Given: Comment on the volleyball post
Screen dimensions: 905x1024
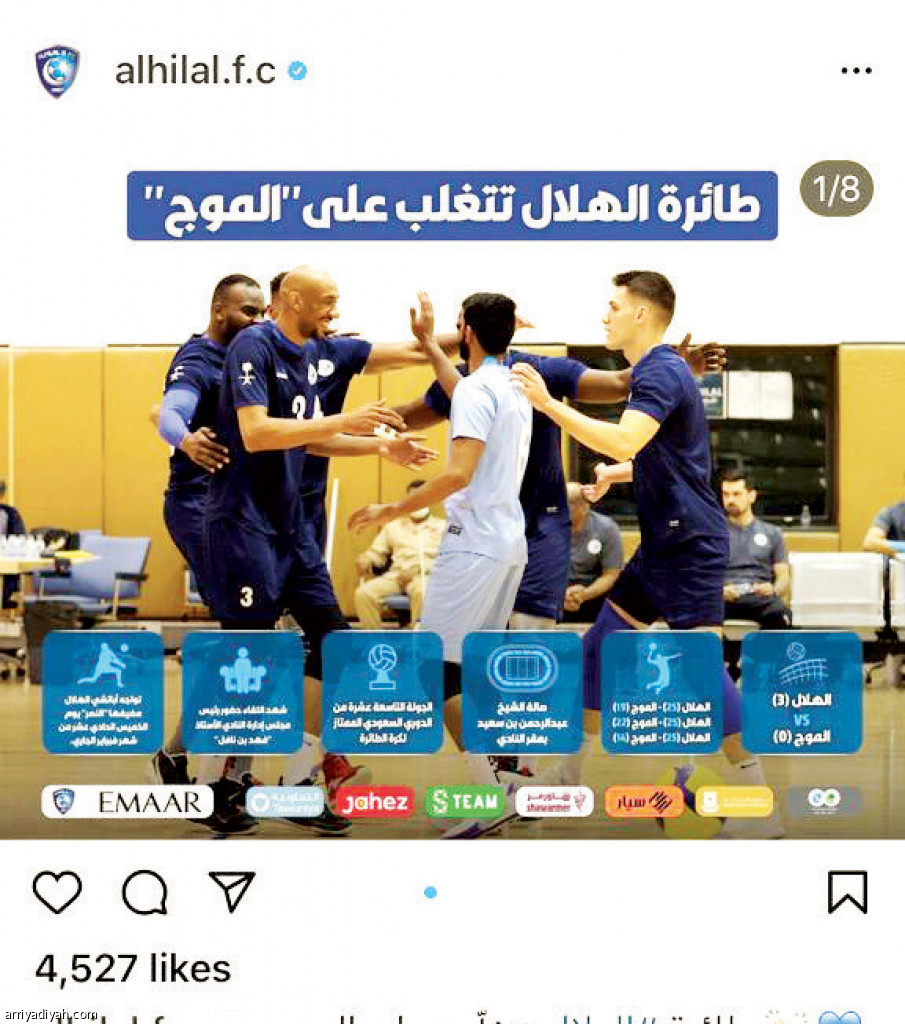Looking at the screenshot, I should pyautogui.click(x=145, y=891).
